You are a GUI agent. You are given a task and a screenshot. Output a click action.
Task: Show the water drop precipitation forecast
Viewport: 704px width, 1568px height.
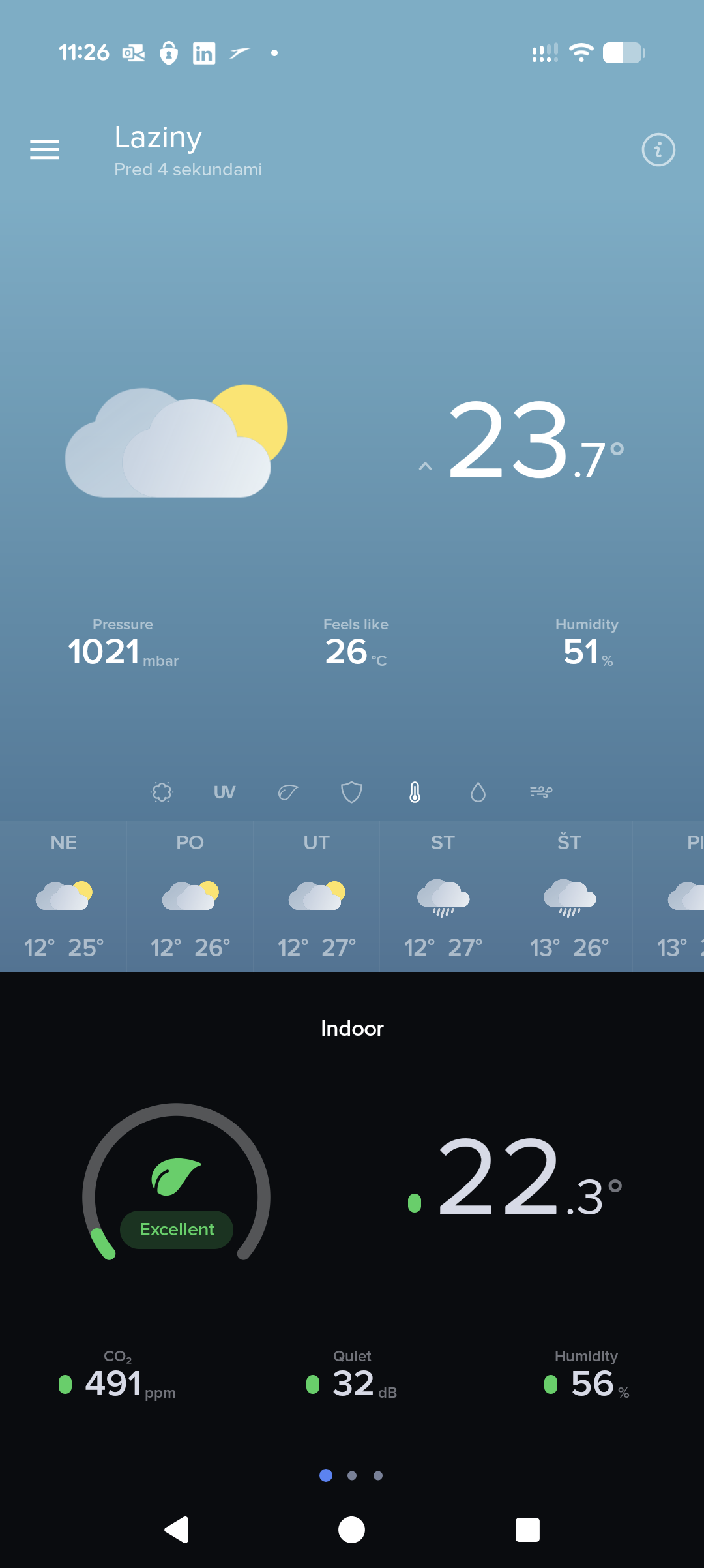click(x=478, y=792)
